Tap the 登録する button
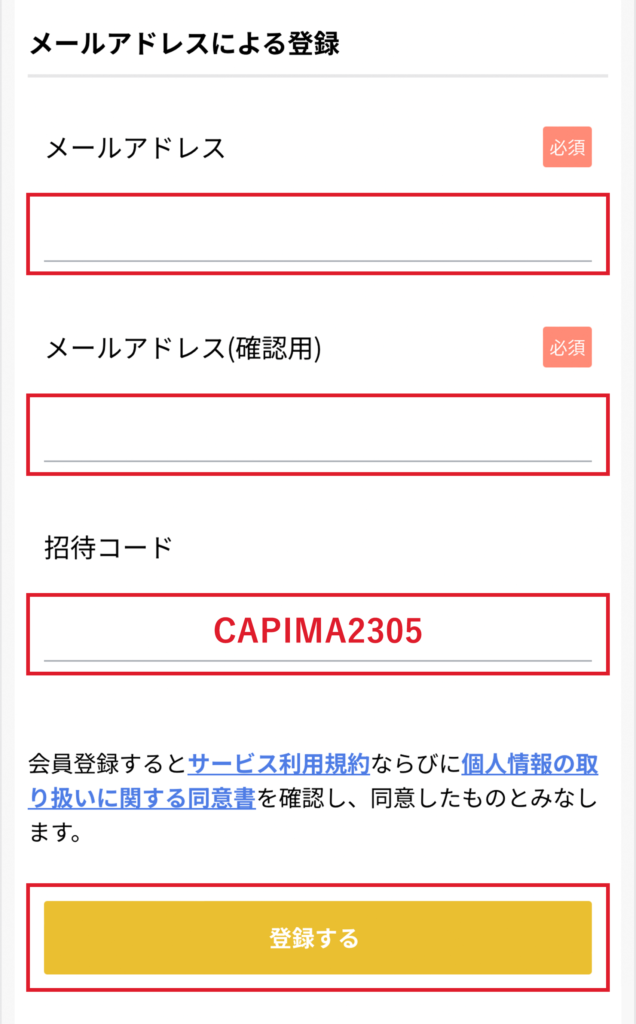 [317, 938]
